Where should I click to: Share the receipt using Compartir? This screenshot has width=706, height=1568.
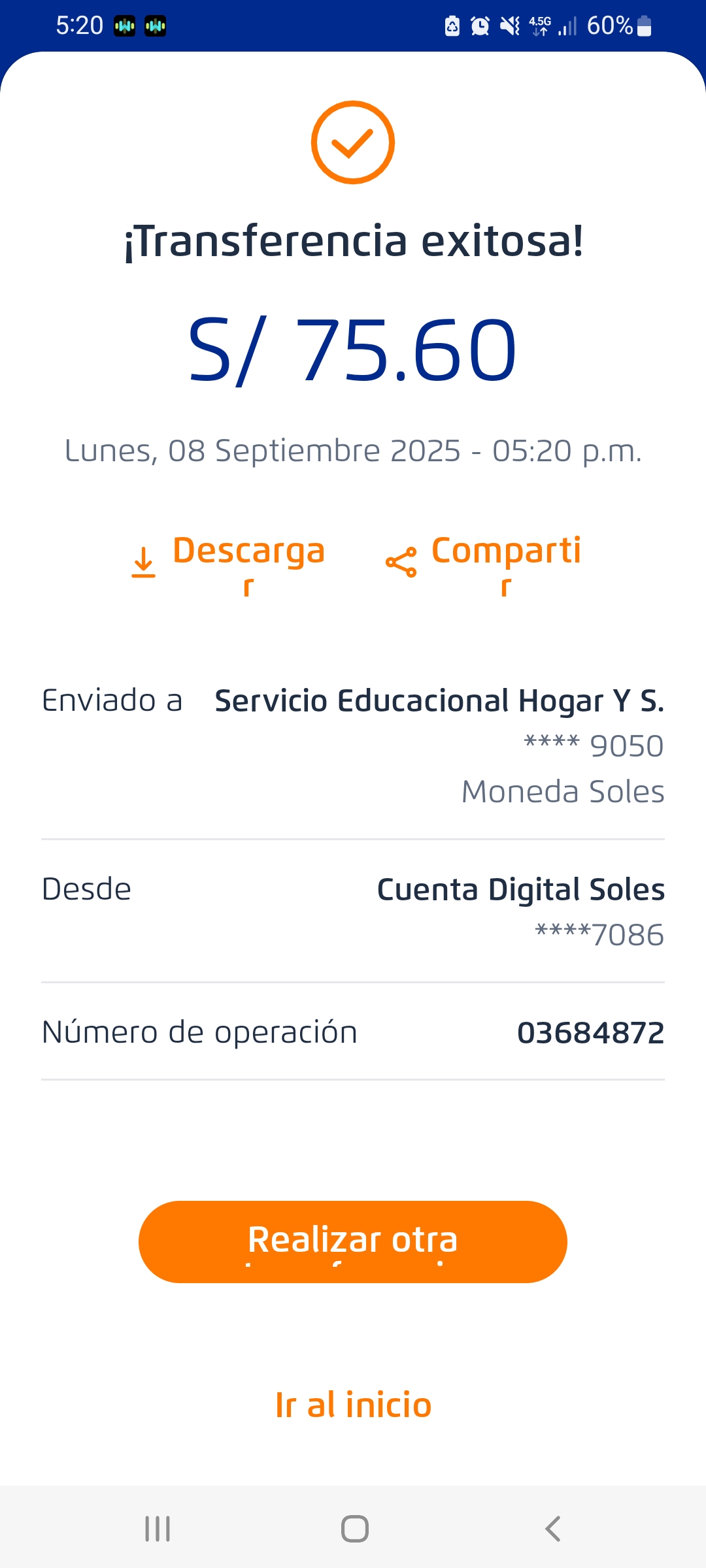(484, 563)
